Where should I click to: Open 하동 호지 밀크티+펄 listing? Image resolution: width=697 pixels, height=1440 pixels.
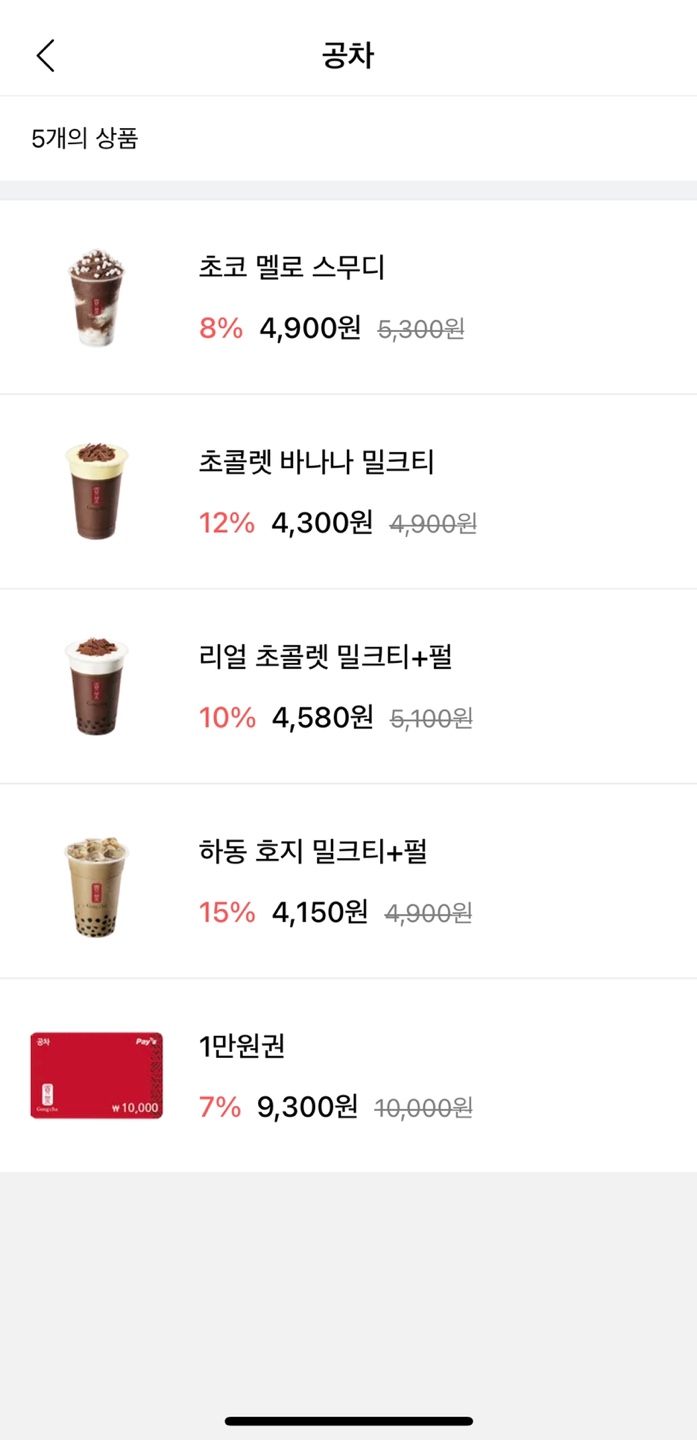313,853
